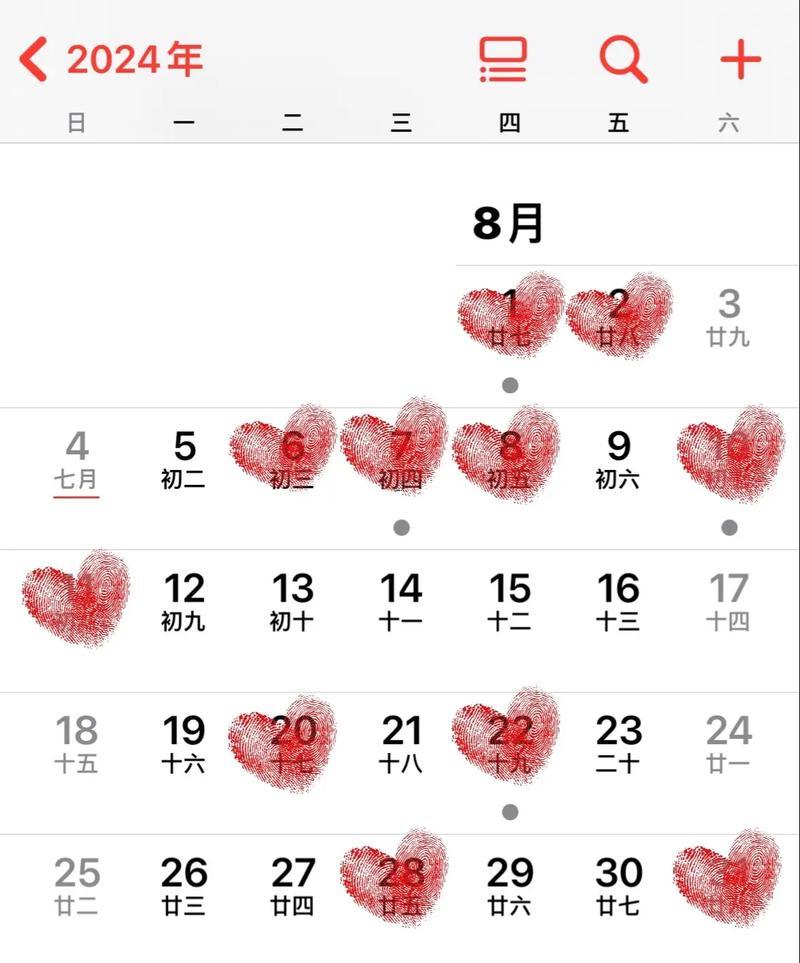800x963 pixels.
Task: Go back to the 2024年 year view
Action: pyautogui.click(x=110, y=60)
